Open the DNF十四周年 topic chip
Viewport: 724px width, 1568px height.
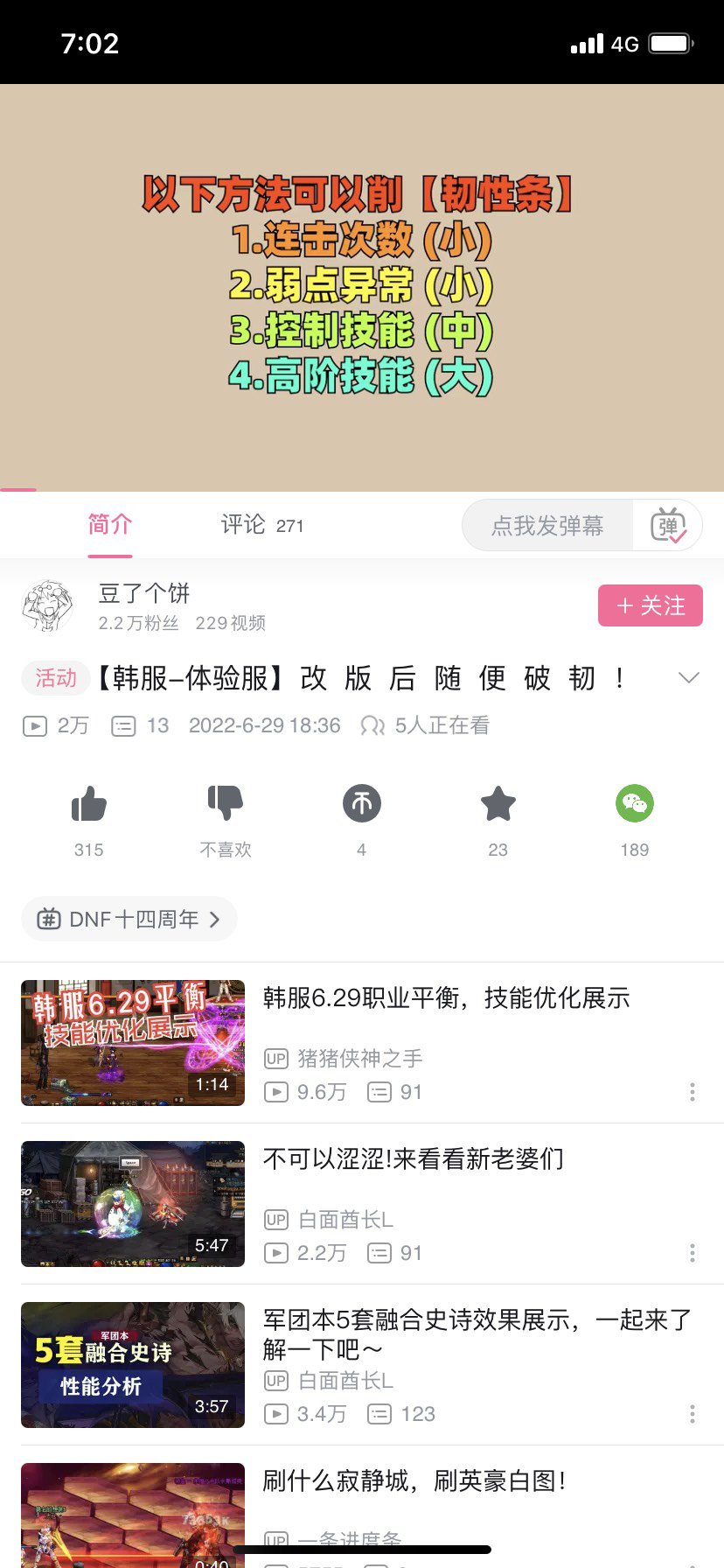tap(129, 919)
